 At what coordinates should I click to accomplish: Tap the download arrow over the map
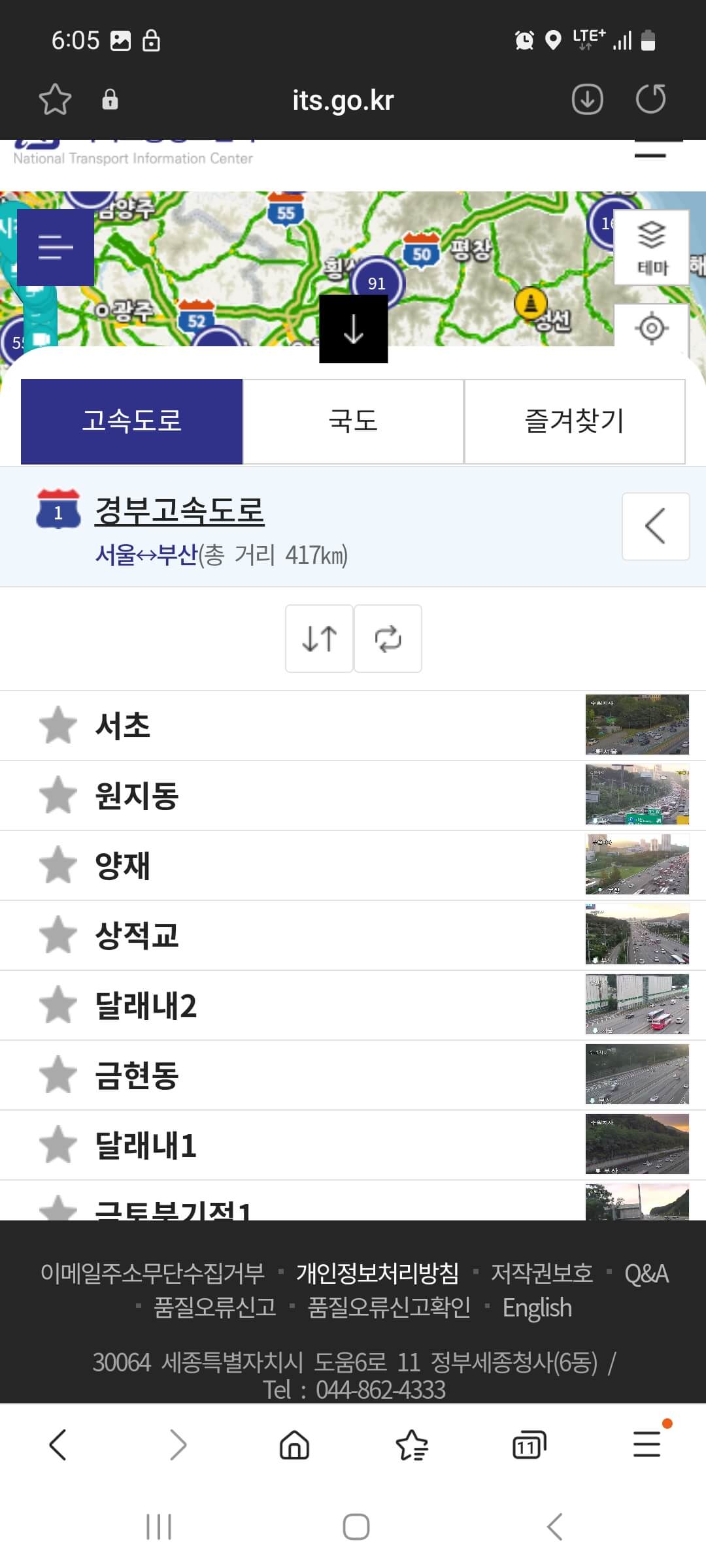click(353, 328)
